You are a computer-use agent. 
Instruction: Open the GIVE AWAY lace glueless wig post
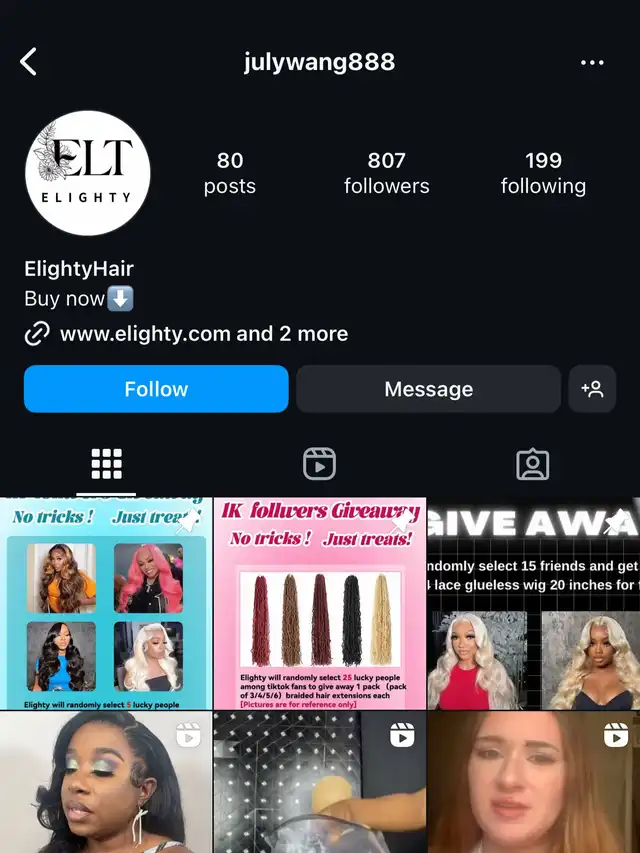click(x=534, y=603)
